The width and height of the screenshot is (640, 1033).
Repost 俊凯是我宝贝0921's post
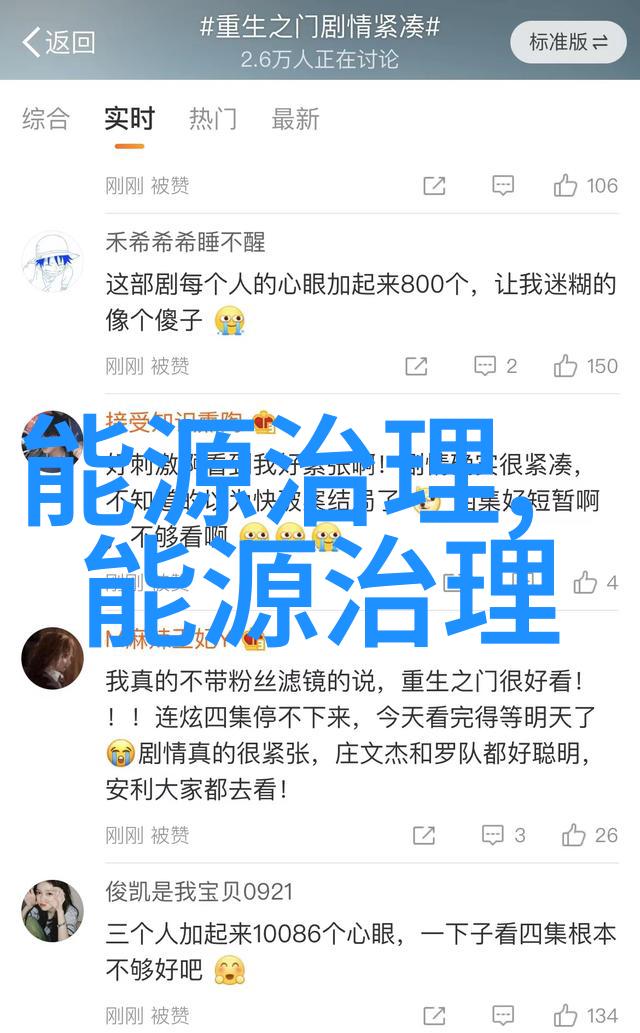click(434, 1016)
